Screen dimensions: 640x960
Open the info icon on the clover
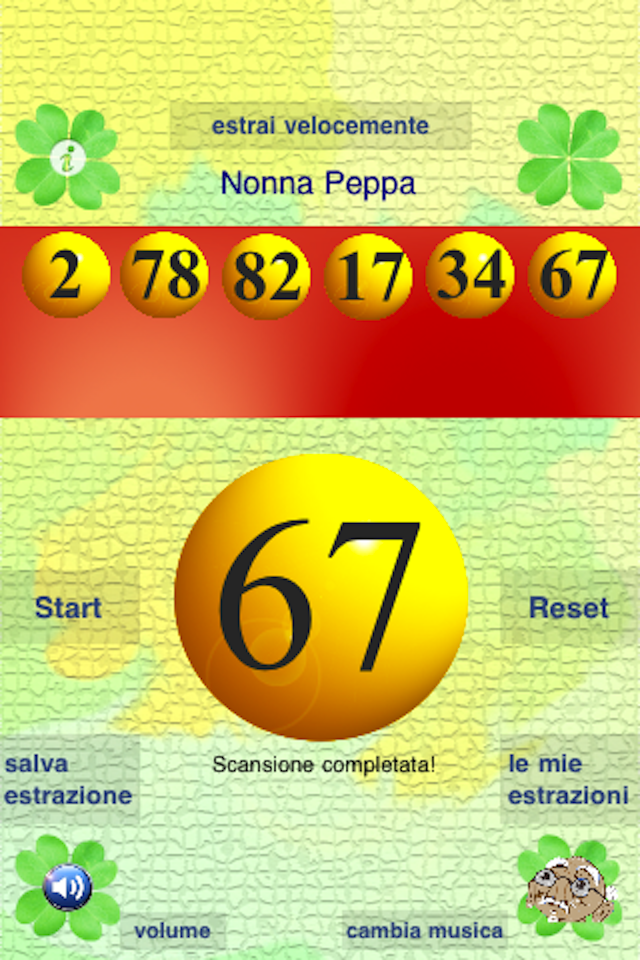67,157
